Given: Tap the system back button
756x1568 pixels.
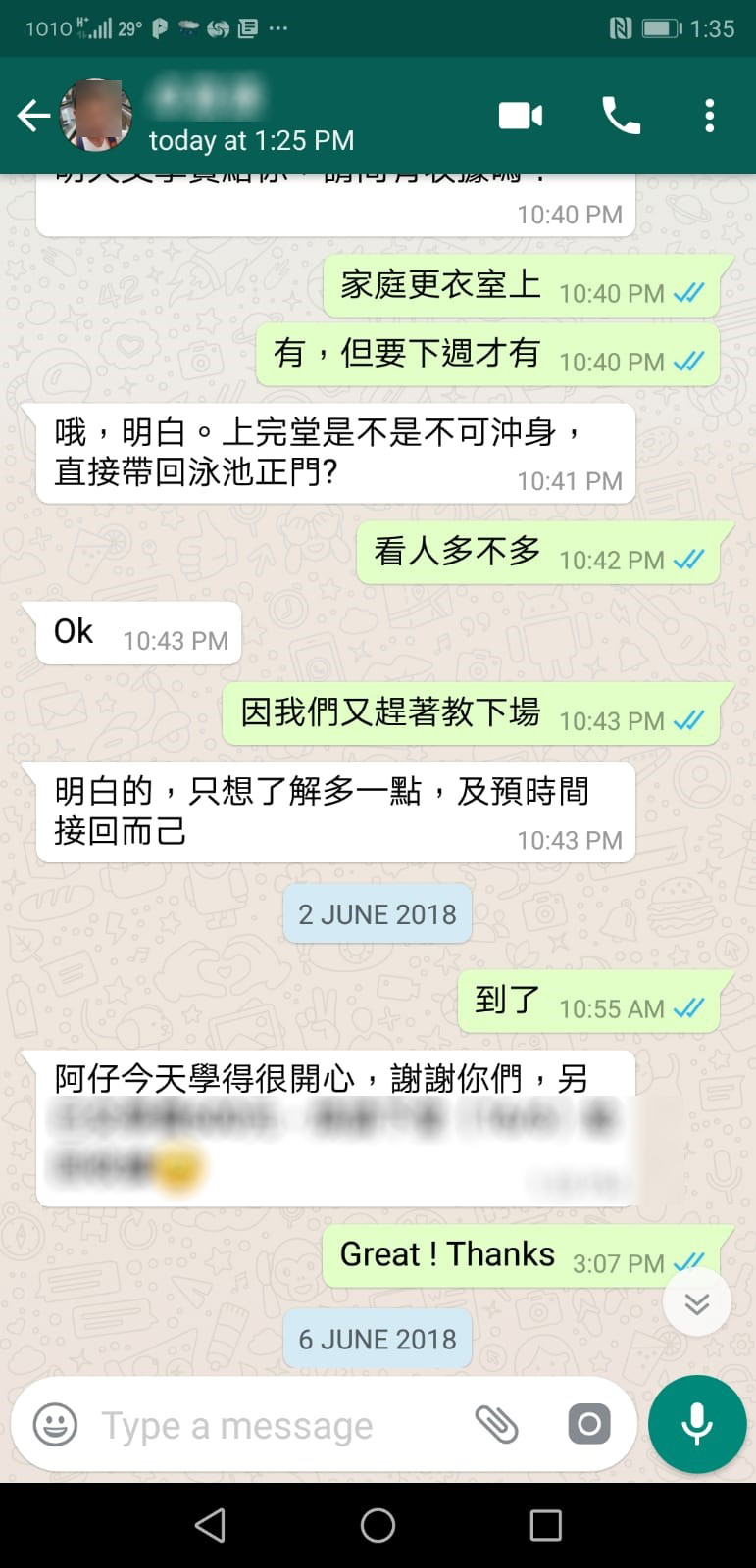Looking at the screenshot, I should (x=210, y=1525).
